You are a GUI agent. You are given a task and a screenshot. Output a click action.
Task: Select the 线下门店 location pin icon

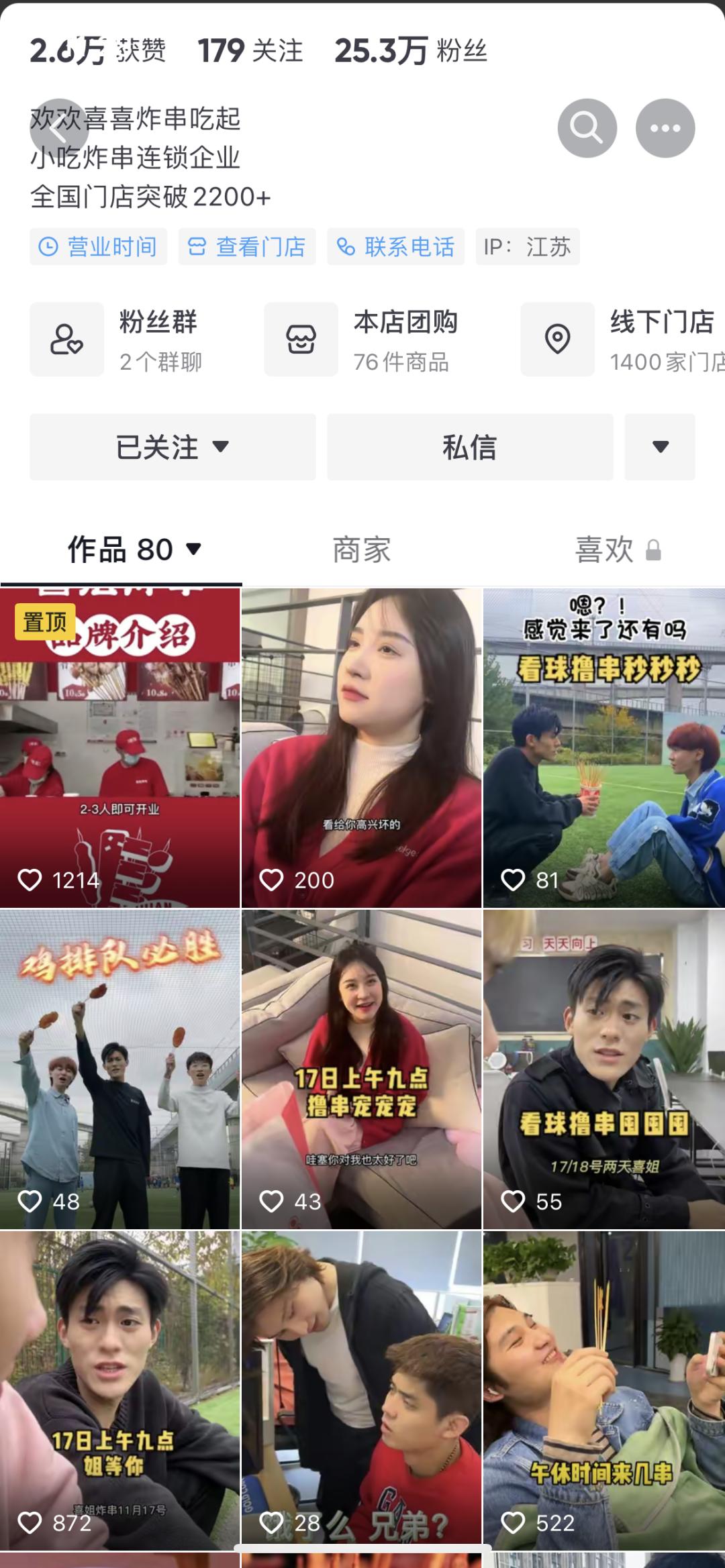tap(556, 339)
